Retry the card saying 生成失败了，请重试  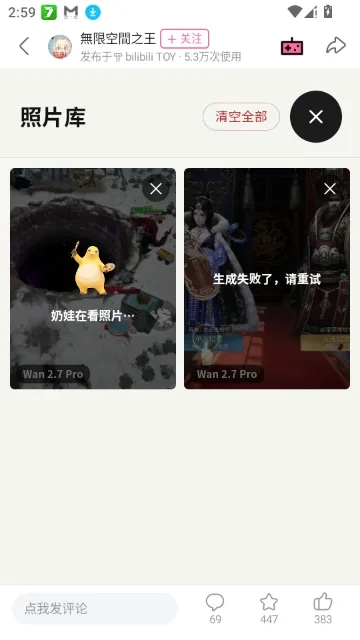point(267,279)
